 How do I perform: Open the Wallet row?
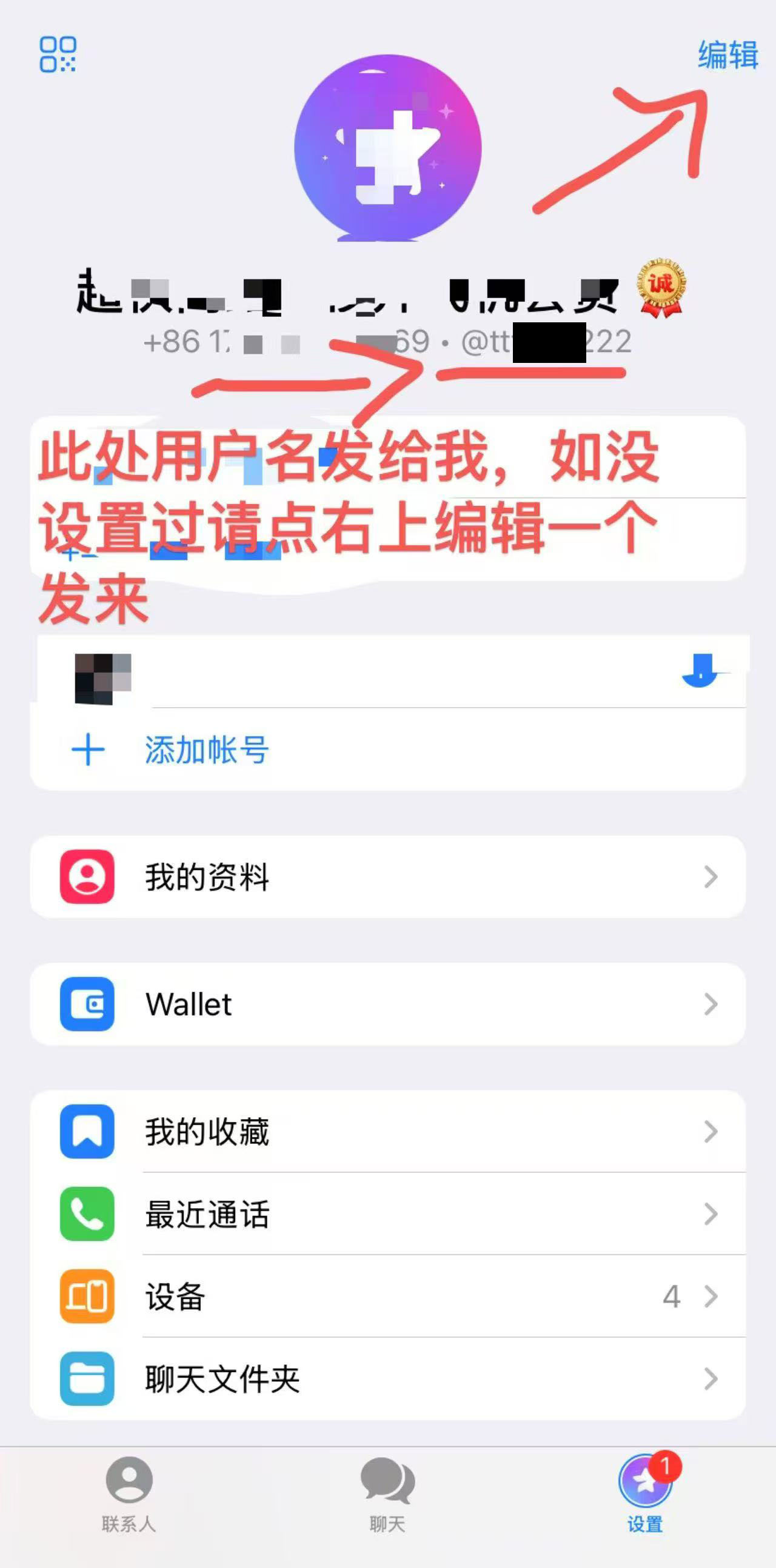(x=387, y=1005)
